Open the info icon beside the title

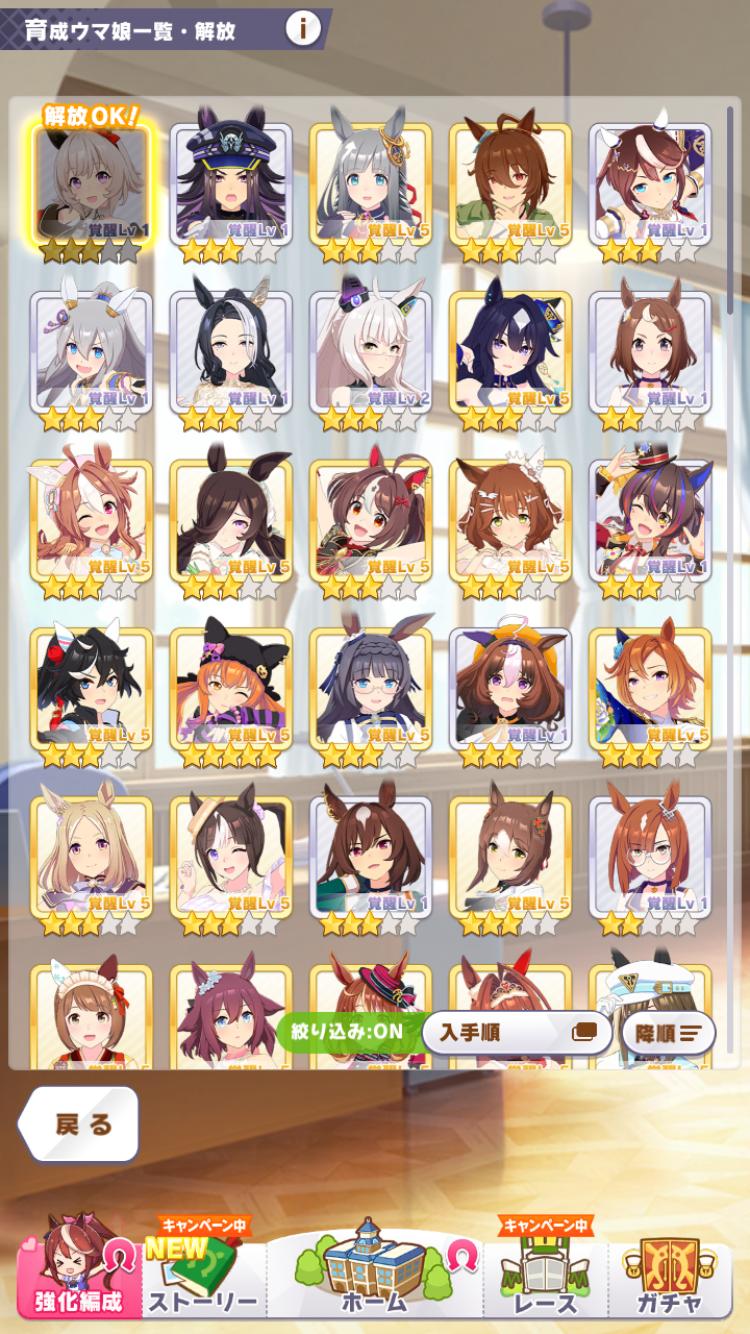pyautogui.click(x=303, y=29)
